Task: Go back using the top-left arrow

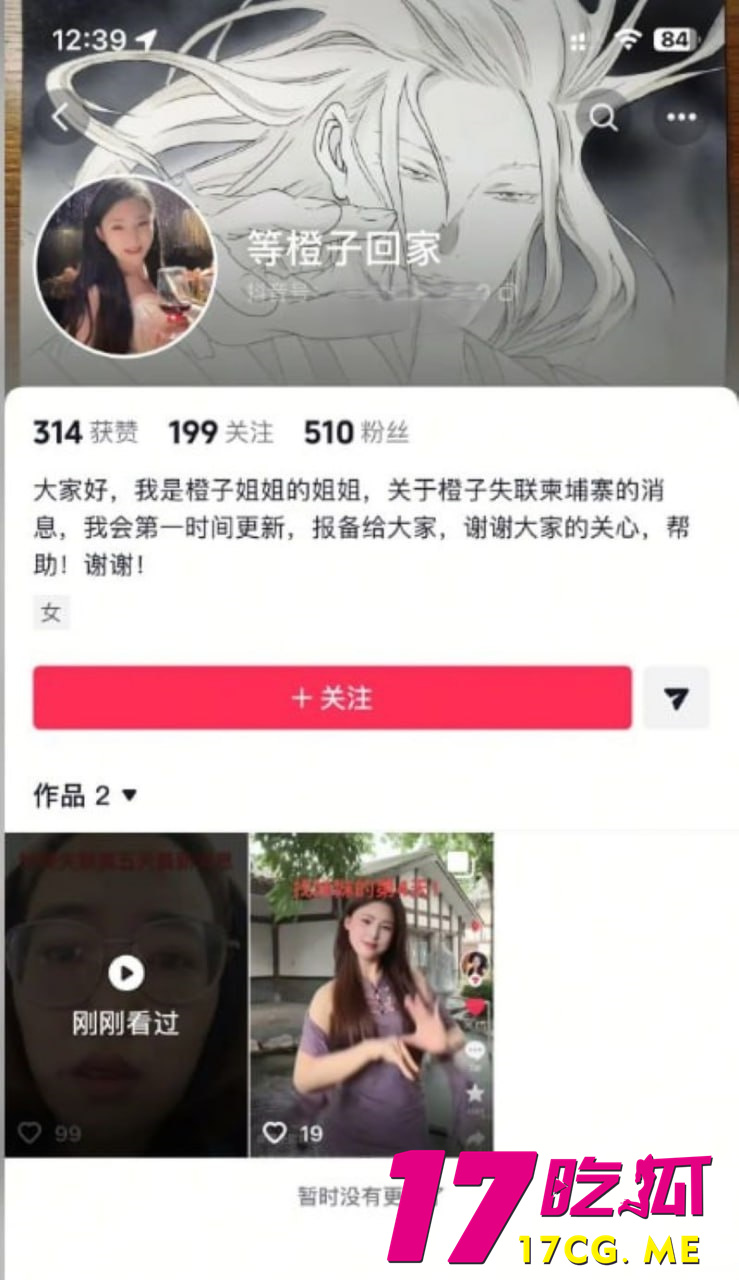Action: [x=59, y=118]
